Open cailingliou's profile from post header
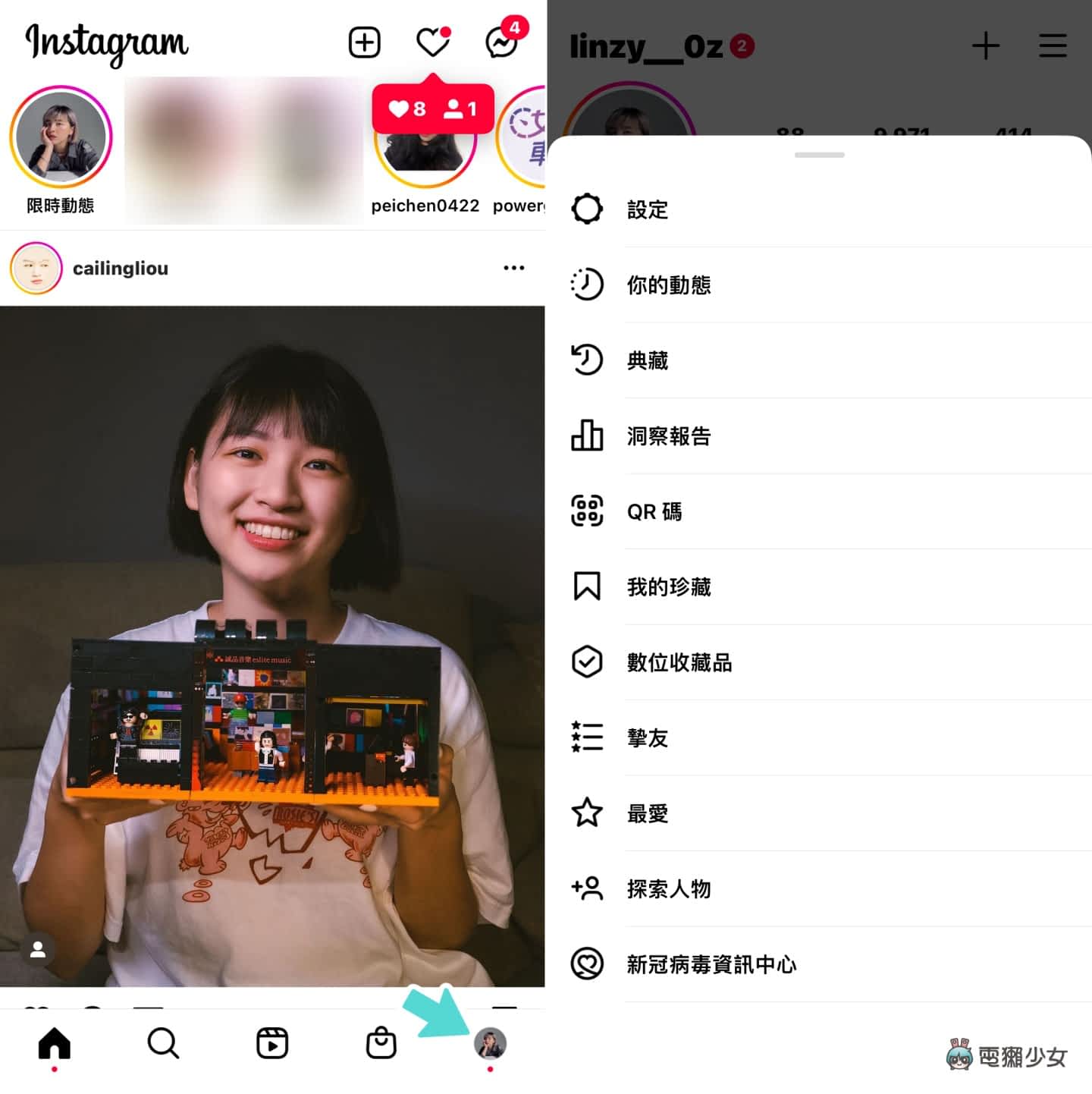The width and height of the screenshot is (1092, 1094). click(x=120, y=269)
